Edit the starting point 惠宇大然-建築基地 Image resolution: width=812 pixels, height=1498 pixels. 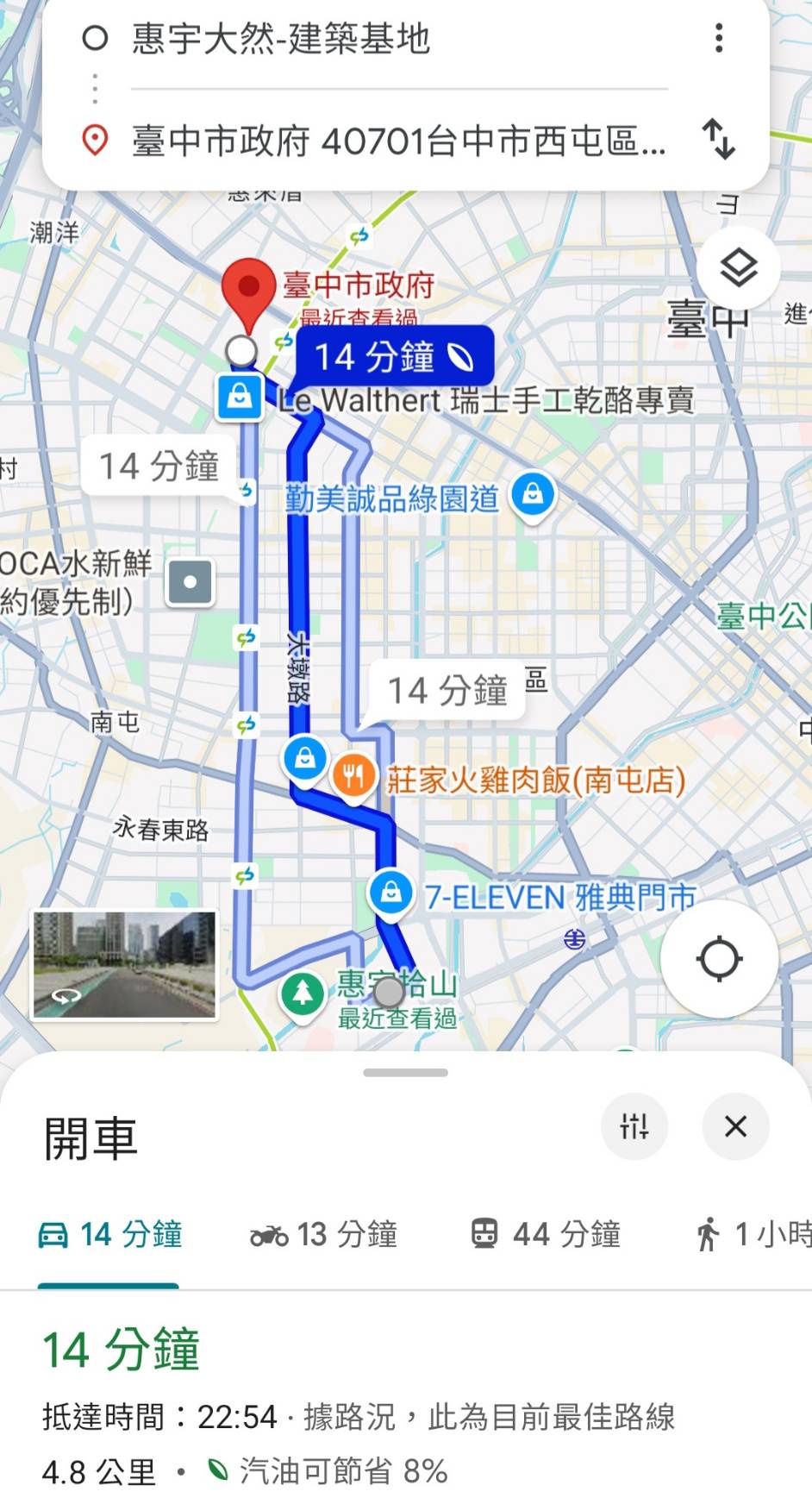(x=281, y=38)
